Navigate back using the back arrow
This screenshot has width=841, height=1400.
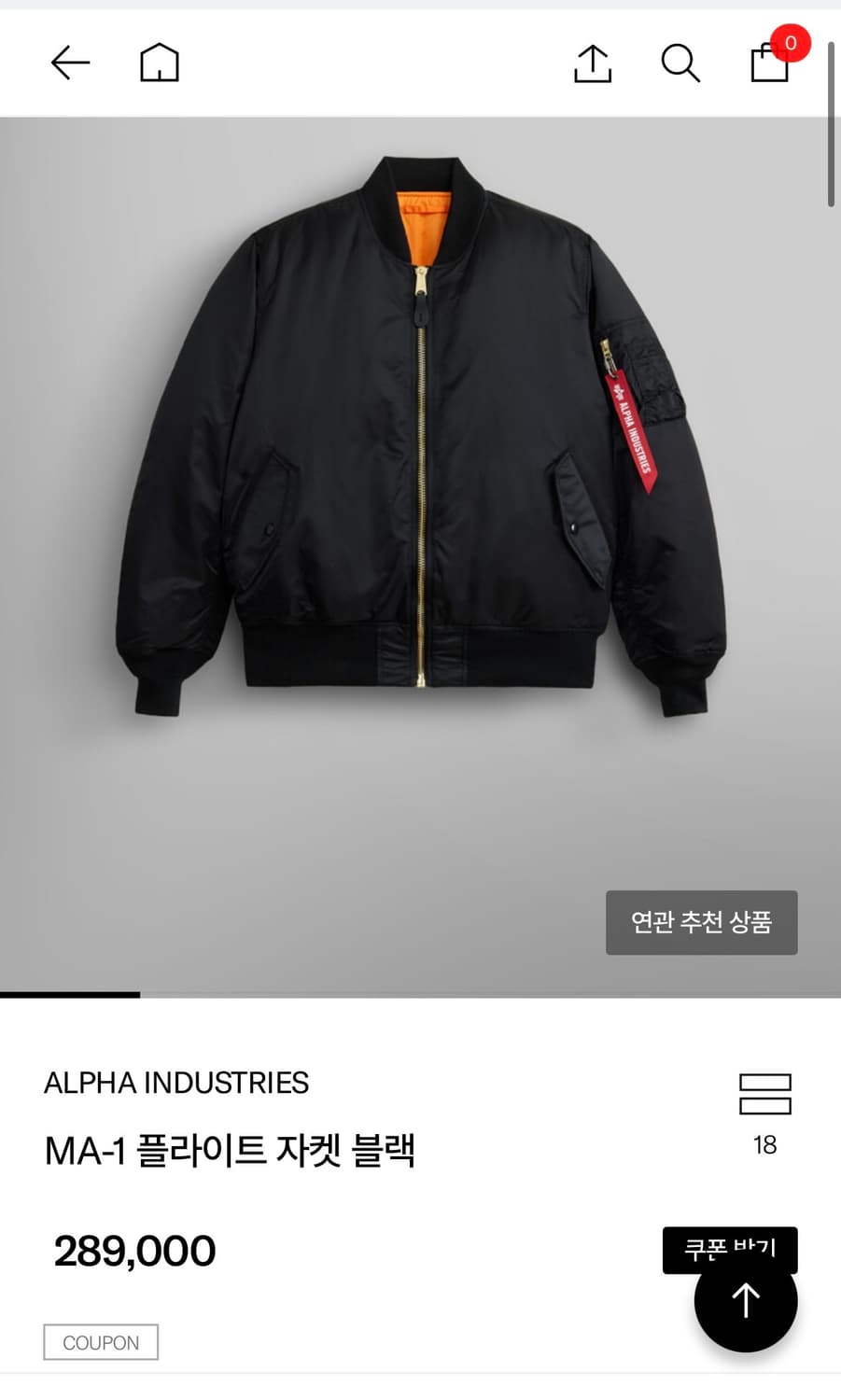pos(69,63)
